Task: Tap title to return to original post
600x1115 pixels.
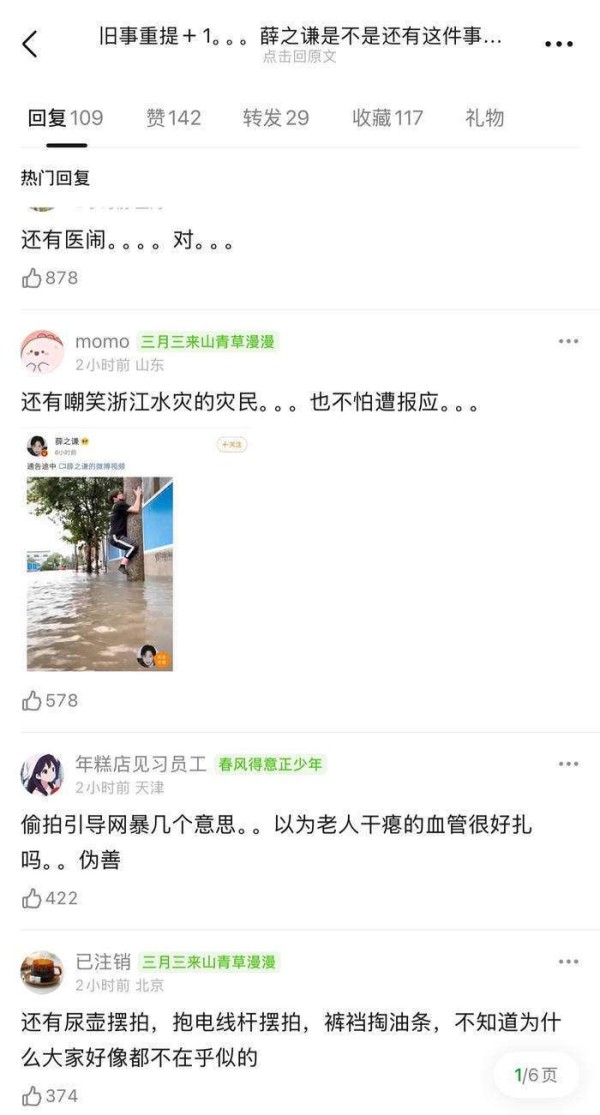Action: click(x=300, y=45)
